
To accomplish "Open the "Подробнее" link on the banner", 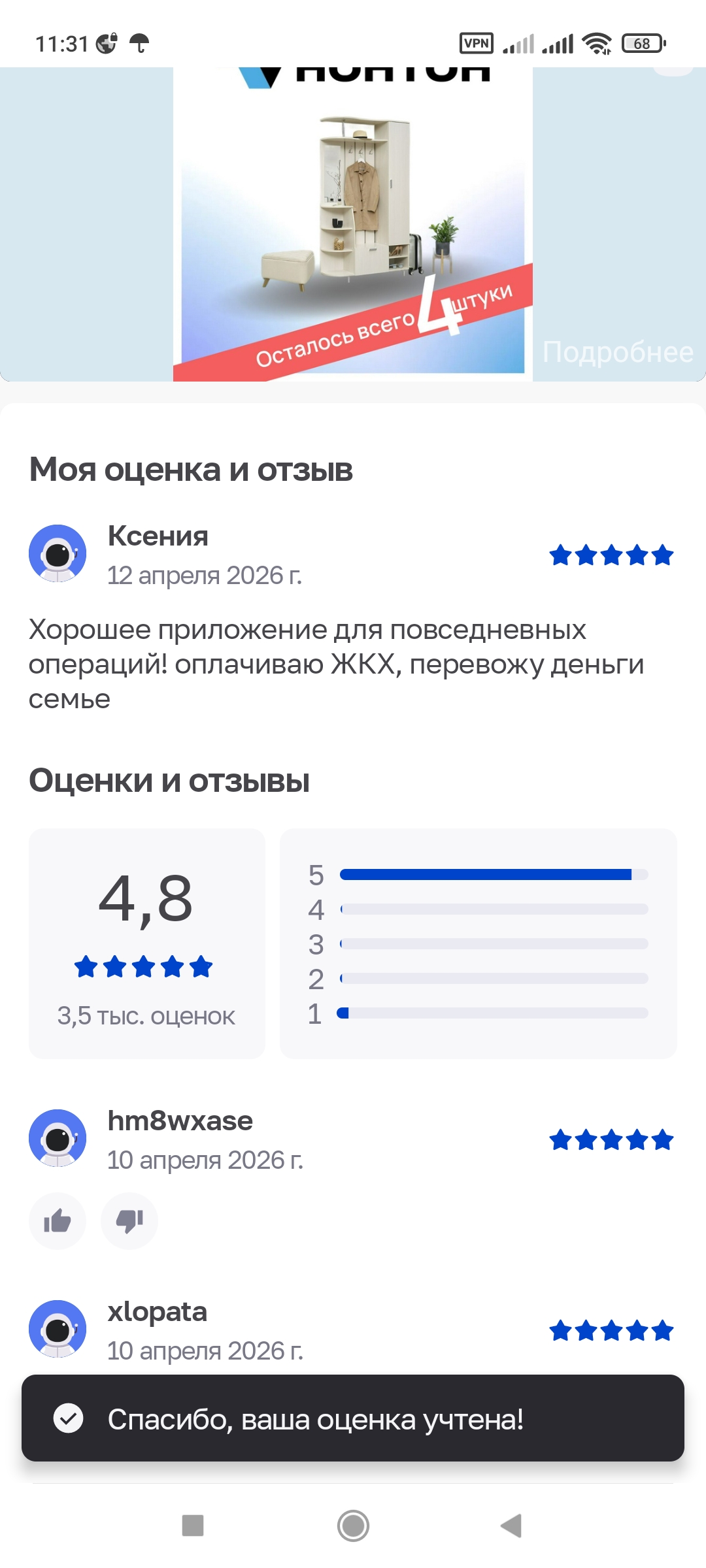I will (x=617, y=352).
